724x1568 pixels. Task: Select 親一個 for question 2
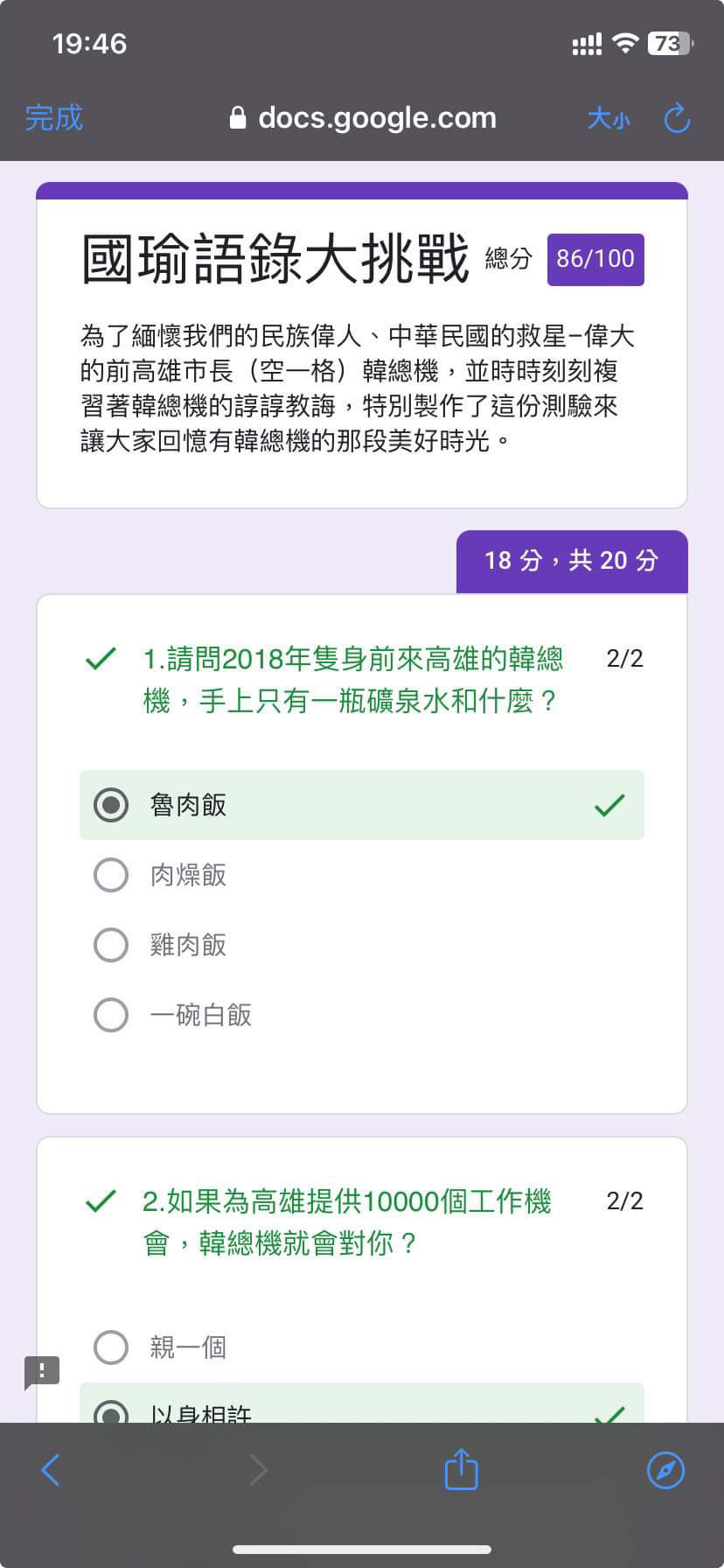(362, 1347)
